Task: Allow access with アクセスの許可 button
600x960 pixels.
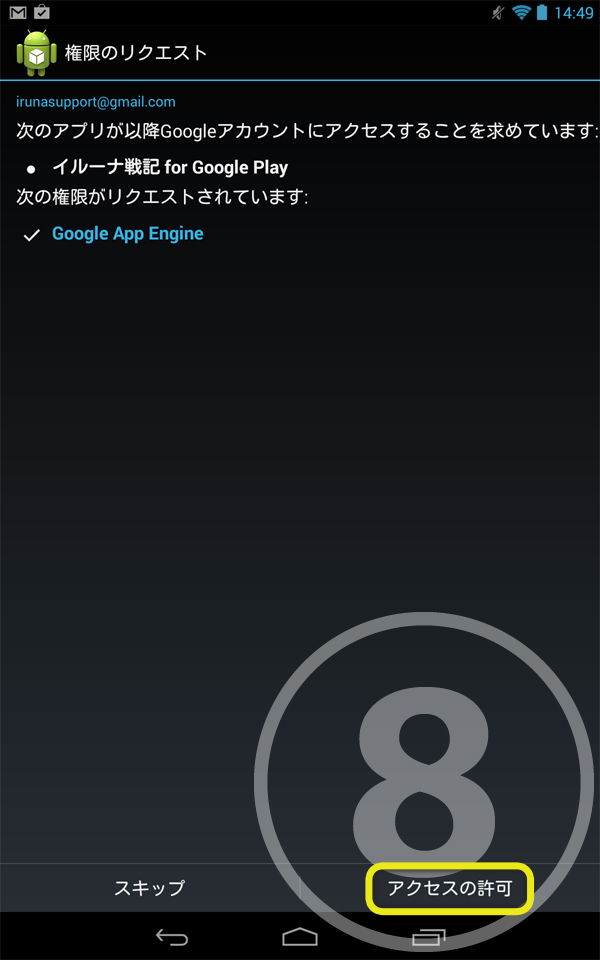Action: click(449, 889)
